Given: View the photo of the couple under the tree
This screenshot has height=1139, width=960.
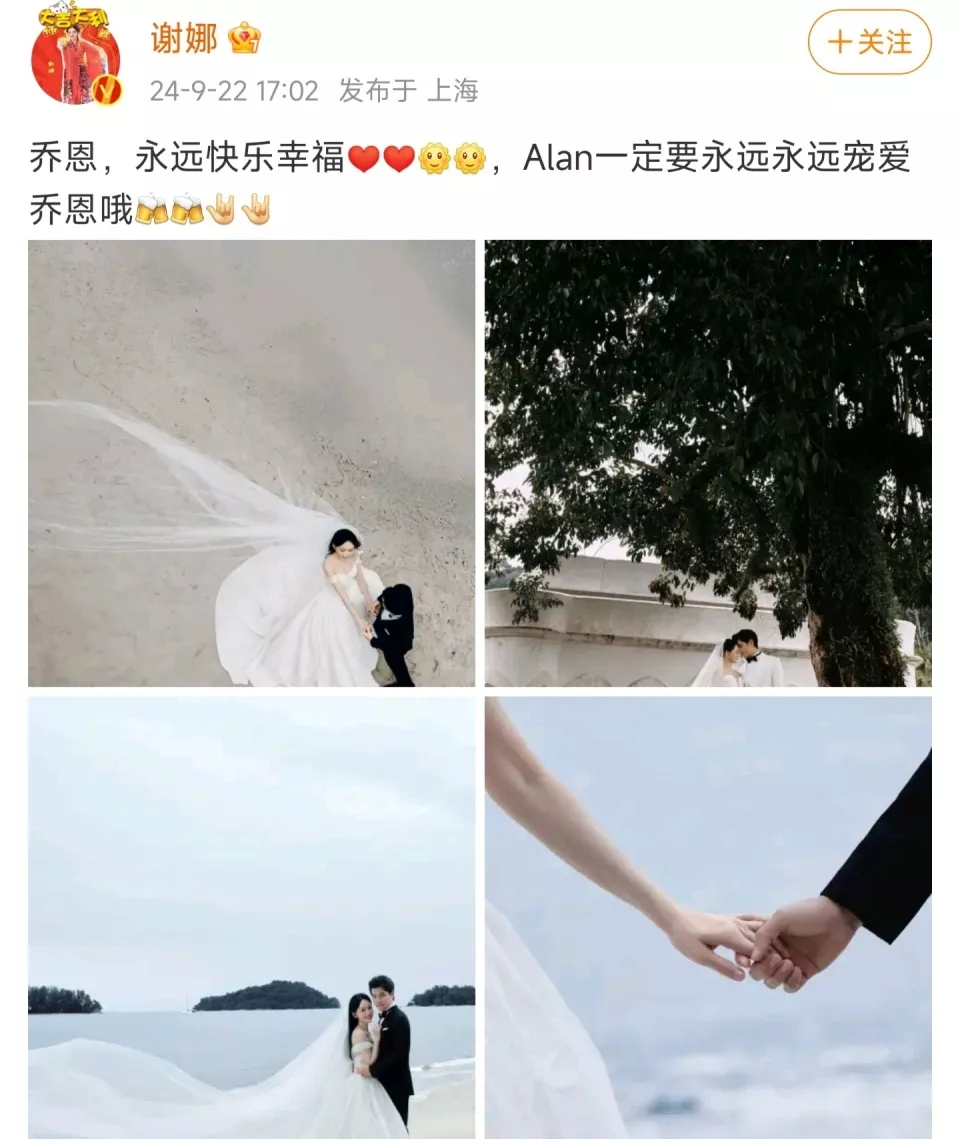Looking at the screenshot, I should coord(708,463).
